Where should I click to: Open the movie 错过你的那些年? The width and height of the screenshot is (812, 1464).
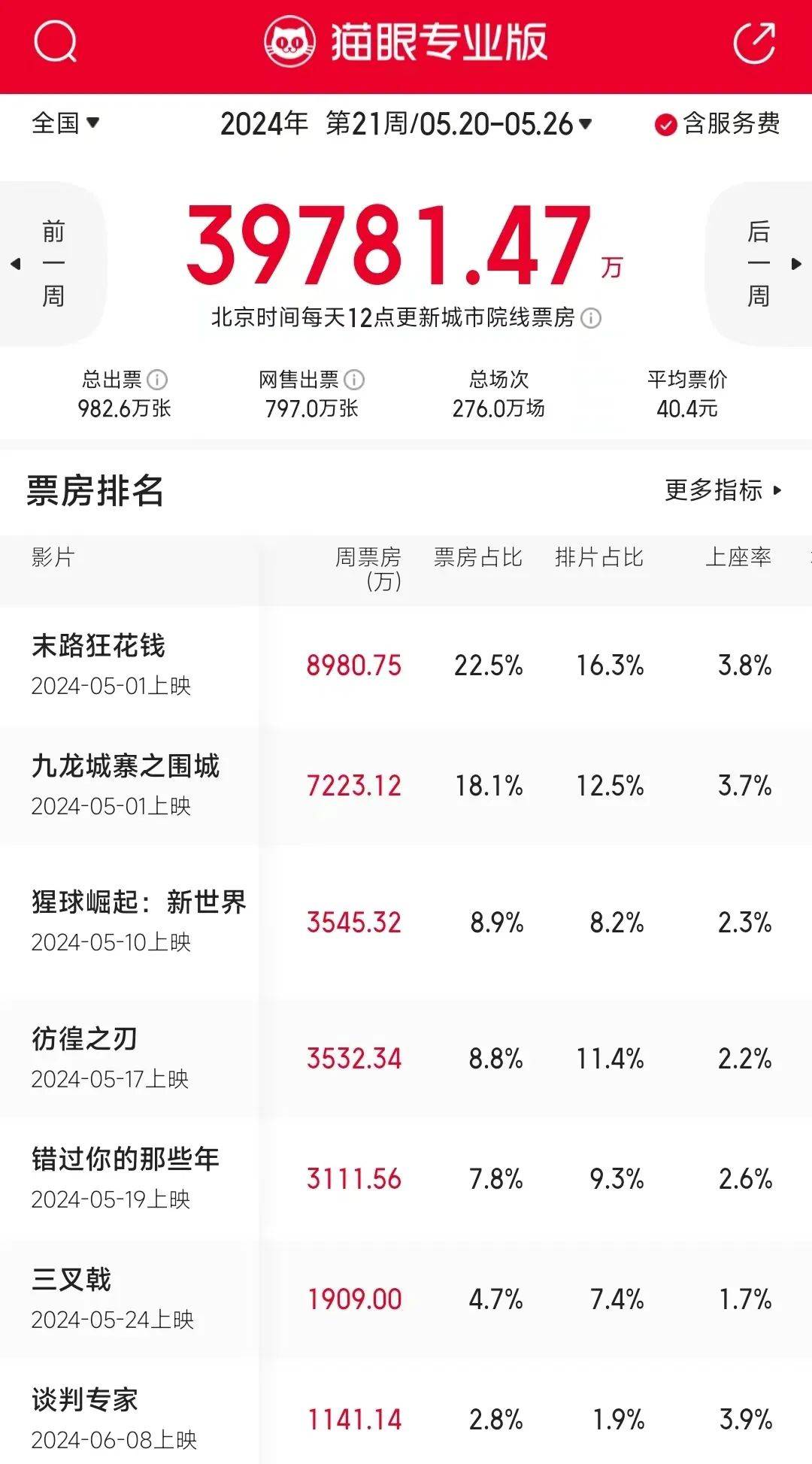(x=125, y=1159)
